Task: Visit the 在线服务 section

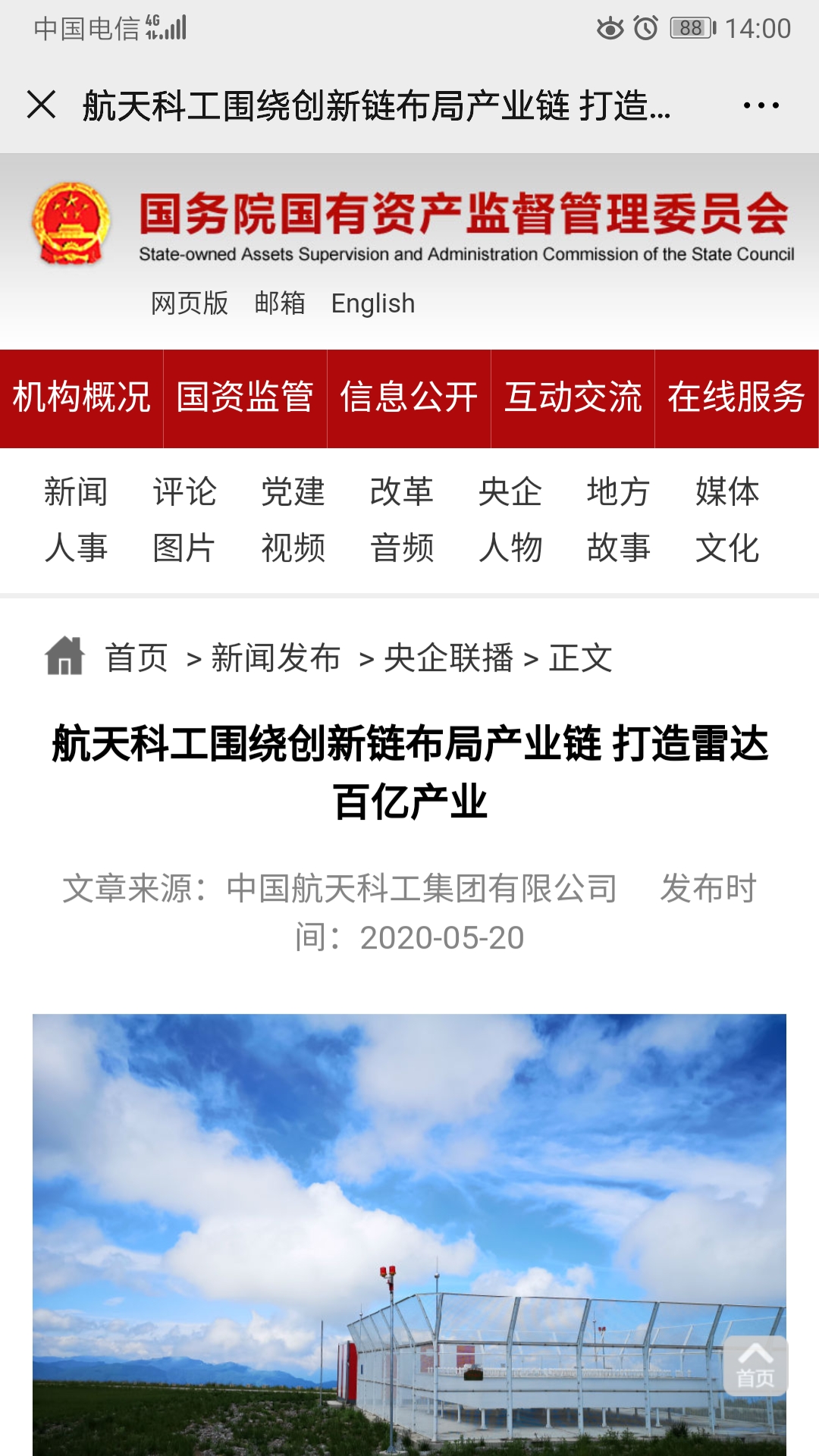Action: 736,398
